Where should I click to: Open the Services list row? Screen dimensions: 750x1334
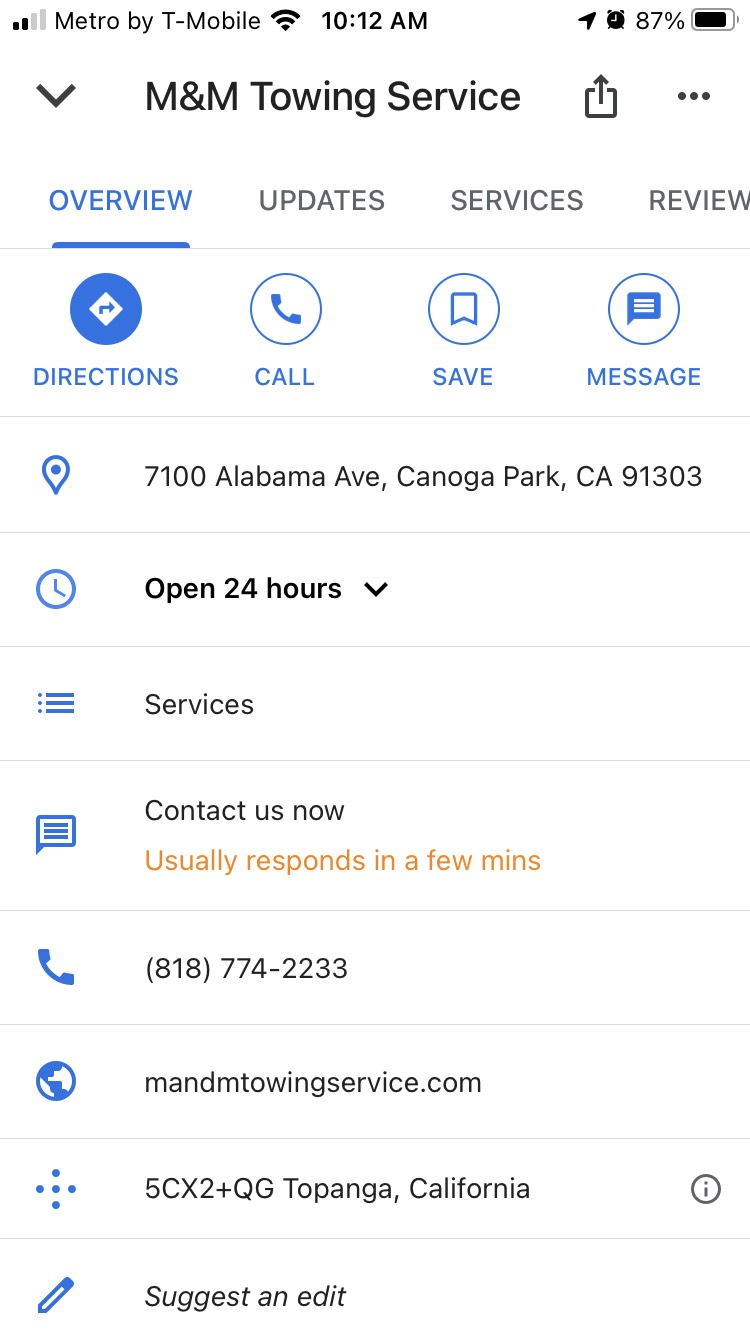[199, 704]
